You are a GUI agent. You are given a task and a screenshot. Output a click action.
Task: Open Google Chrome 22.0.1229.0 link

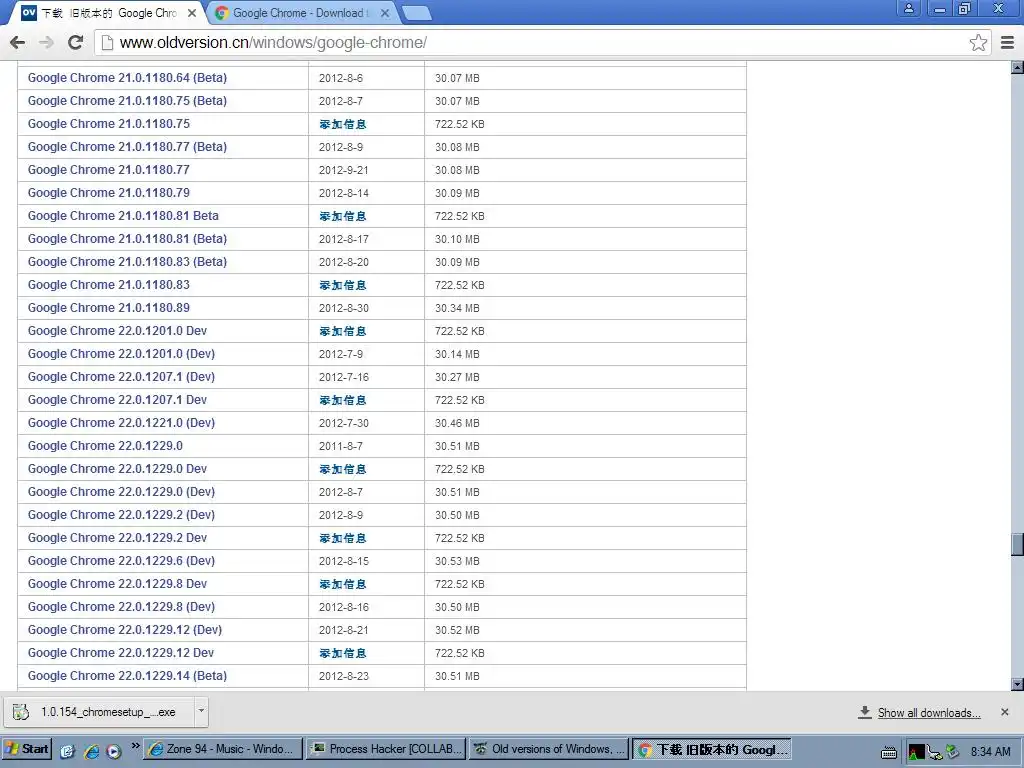(105, 446)
